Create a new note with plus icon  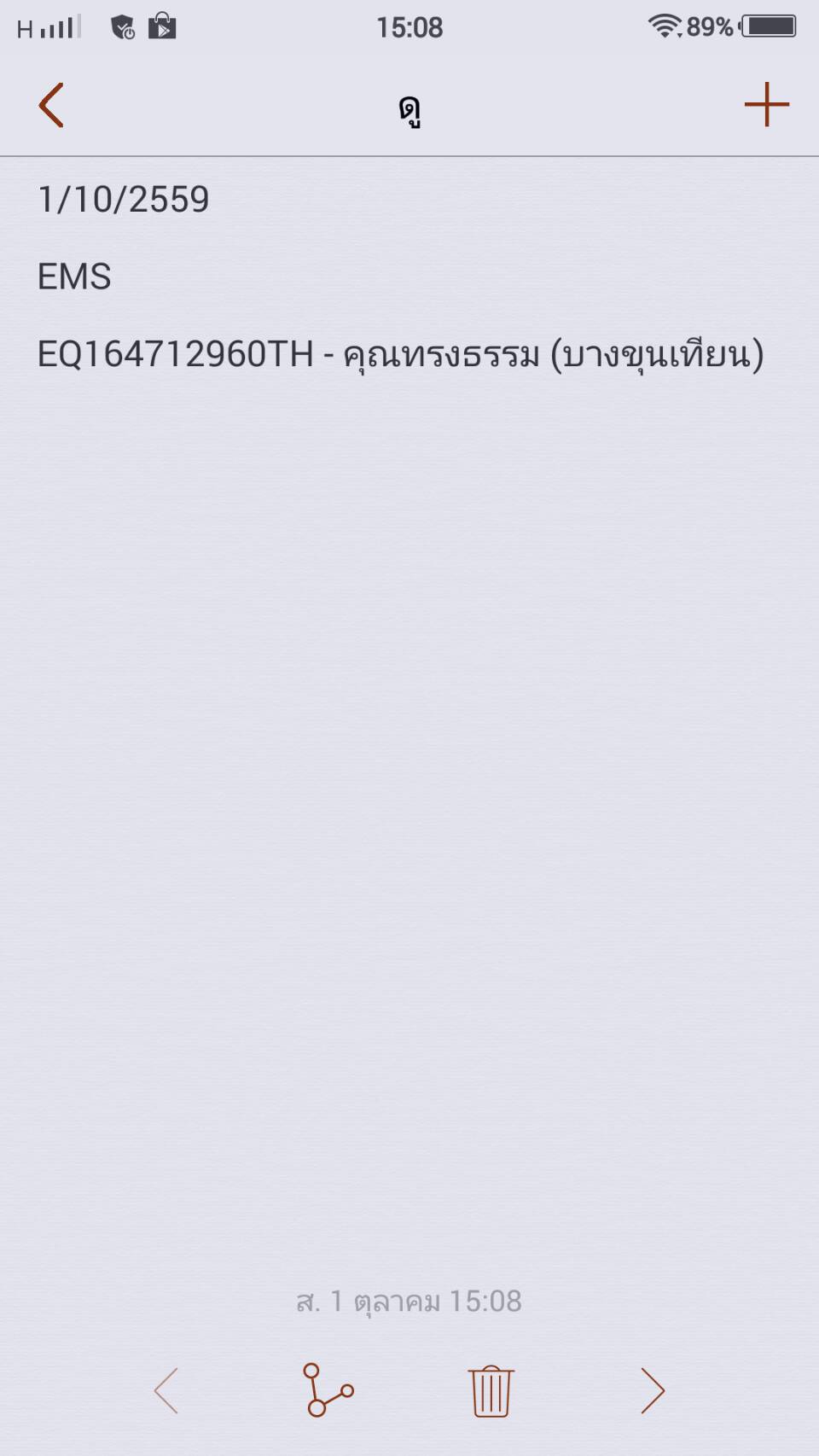(x=766, y=105)
